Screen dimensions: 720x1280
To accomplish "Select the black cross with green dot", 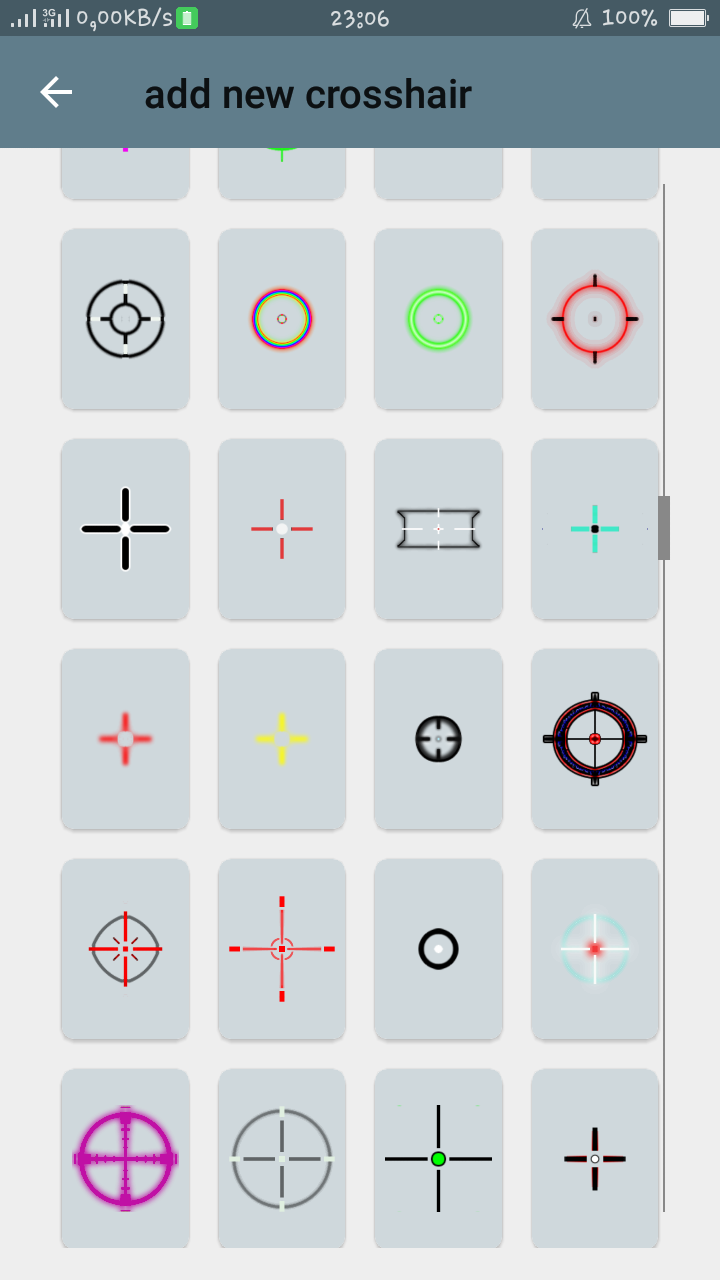I will click(x=438, y=1158).
